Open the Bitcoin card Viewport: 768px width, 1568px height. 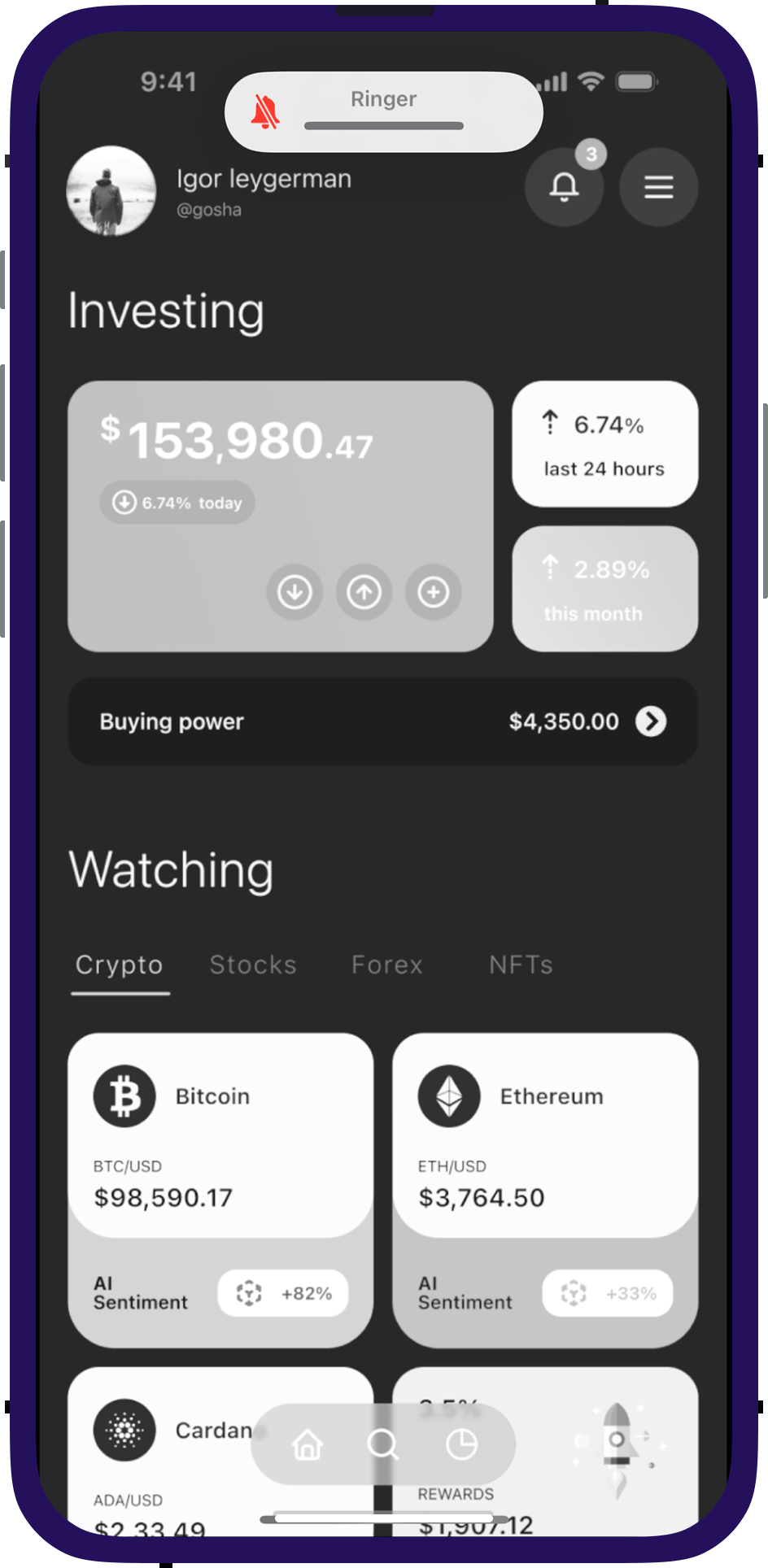pyautogui.click(x=220, y=1139)
